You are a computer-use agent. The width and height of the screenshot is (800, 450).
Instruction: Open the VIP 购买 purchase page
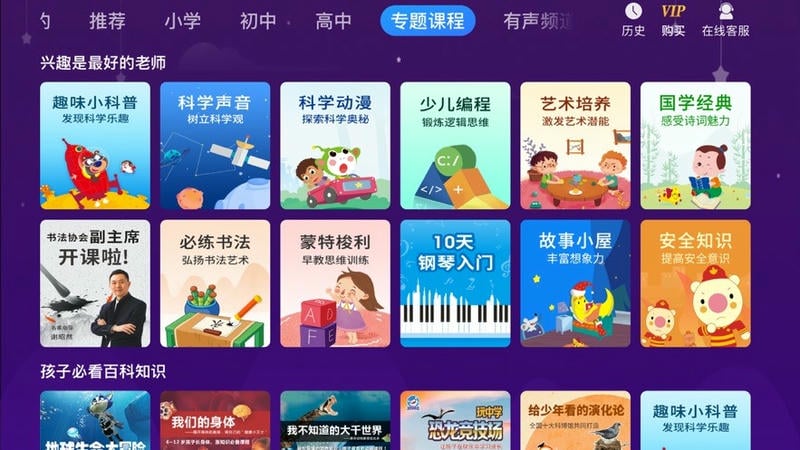673,19
